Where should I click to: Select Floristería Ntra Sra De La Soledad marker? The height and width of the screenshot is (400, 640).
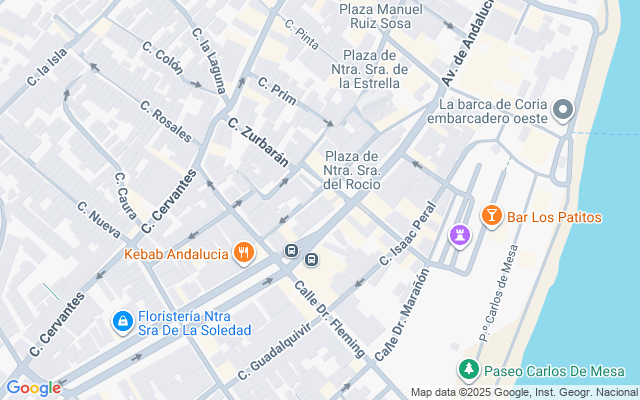pos(122,321)
